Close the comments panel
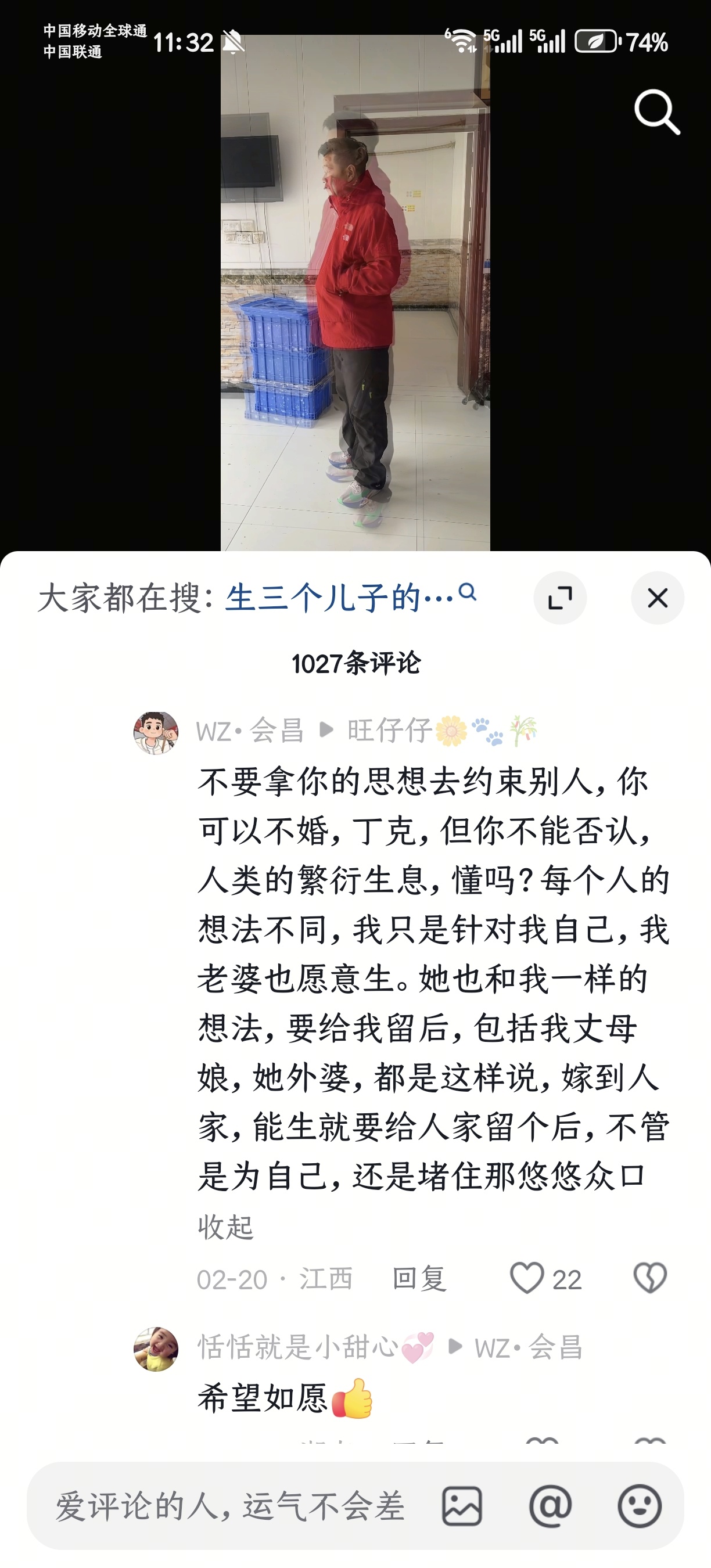The width and height of the screenshot is (711, 1568). [658, 598]
